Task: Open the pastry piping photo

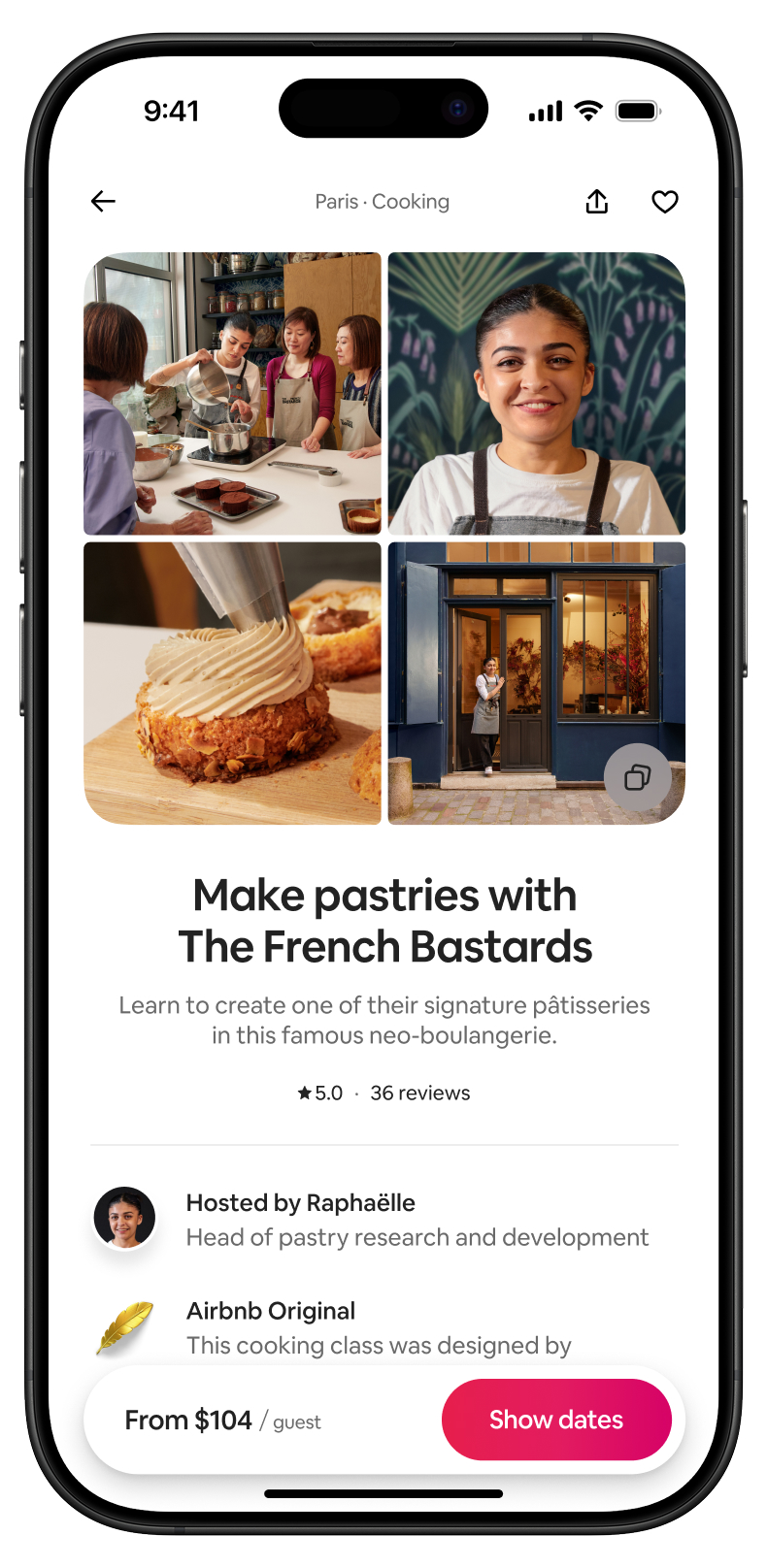Action: (x=232, y=683)
